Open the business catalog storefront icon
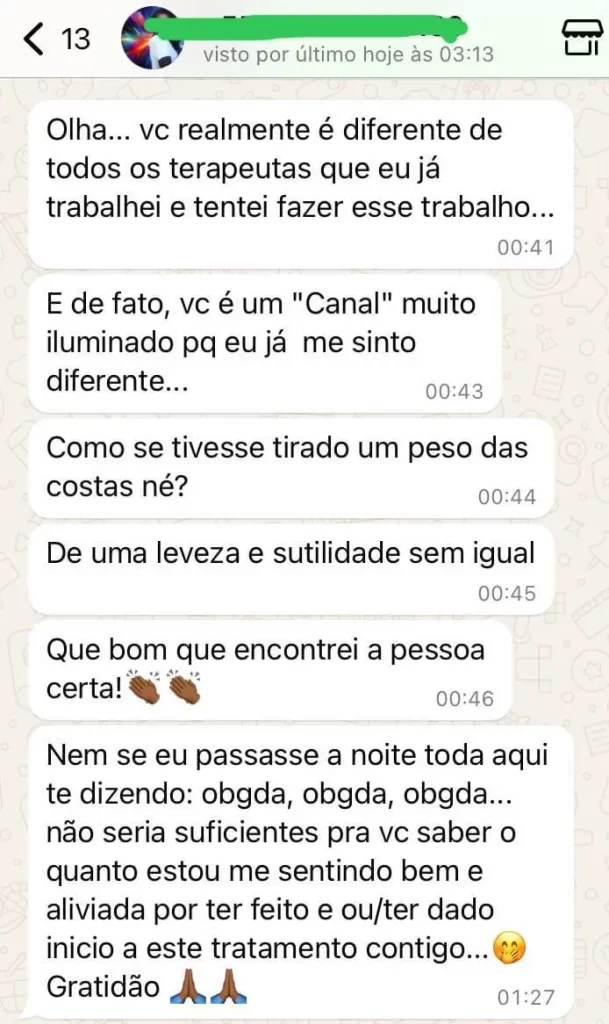The width and height of the screenshot is (609, 1024). pos(578,38)
